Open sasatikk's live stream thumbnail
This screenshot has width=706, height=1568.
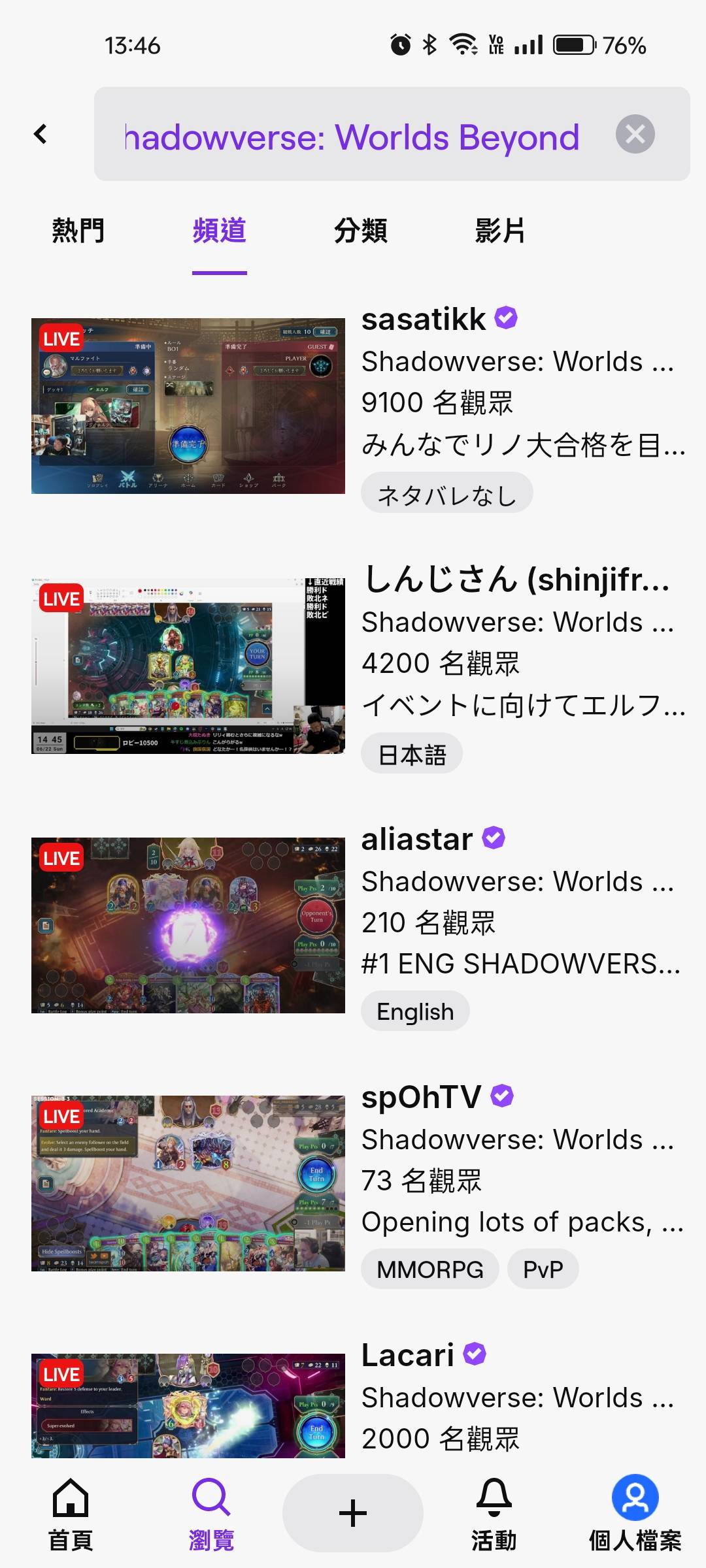click(188, 406)
